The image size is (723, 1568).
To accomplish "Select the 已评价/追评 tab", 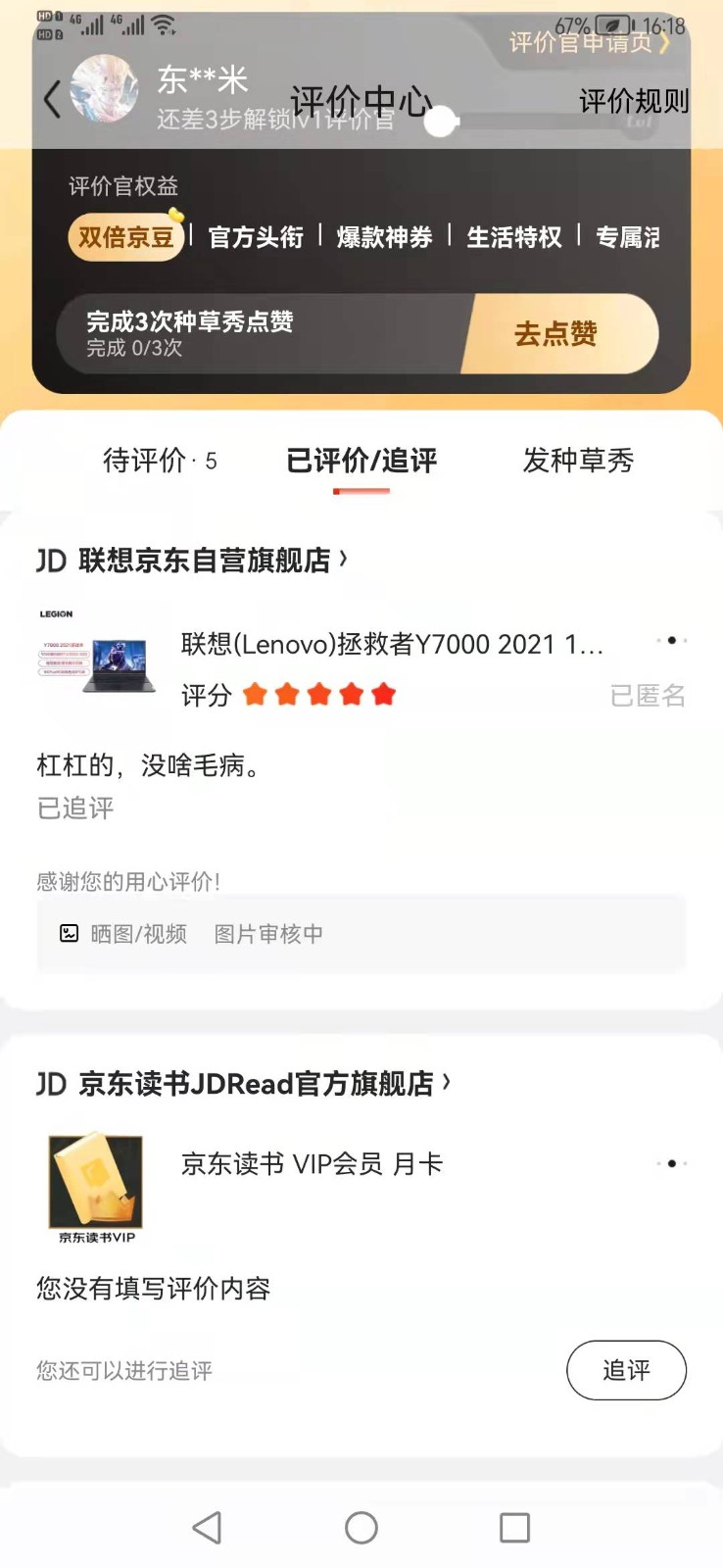I will click(x=361, y=460).
